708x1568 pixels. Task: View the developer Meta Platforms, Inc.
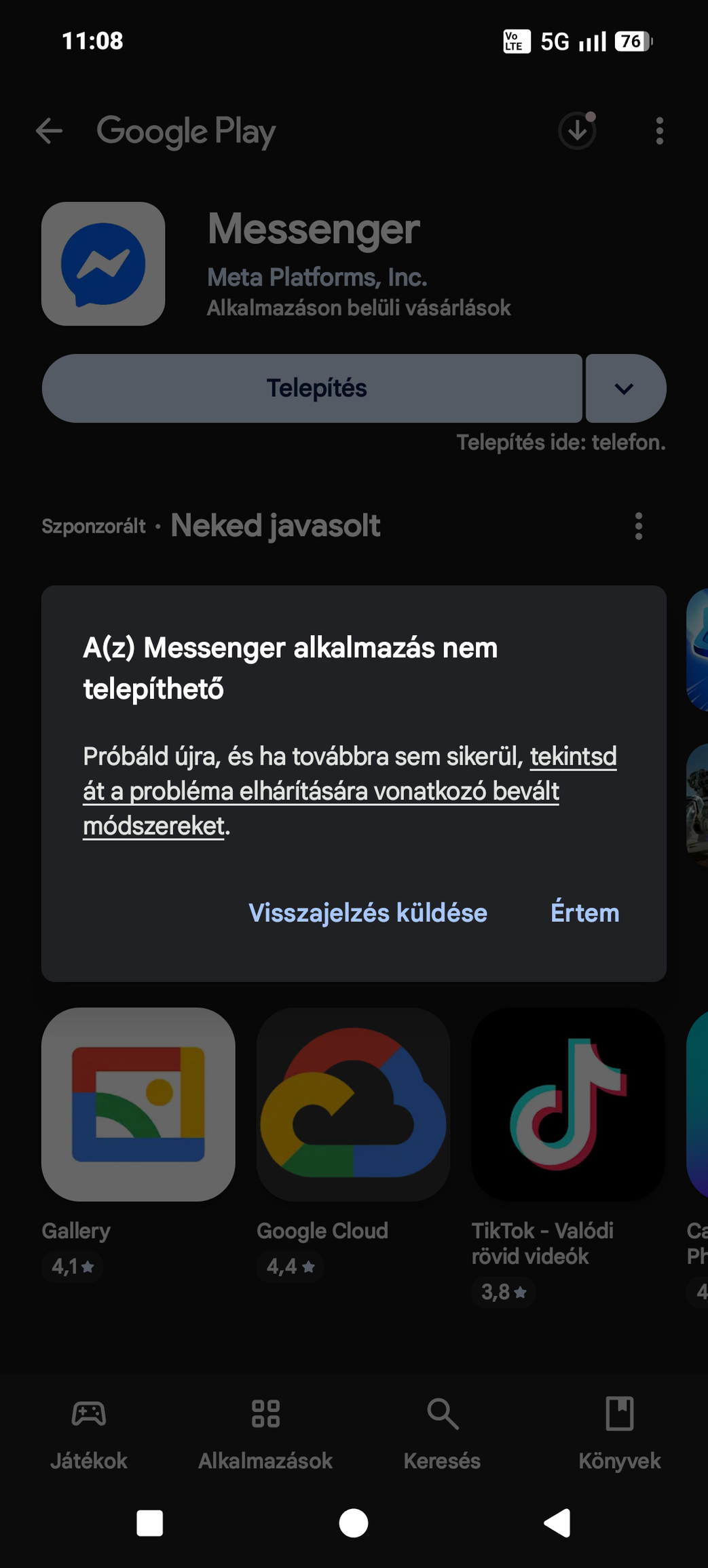317,277
